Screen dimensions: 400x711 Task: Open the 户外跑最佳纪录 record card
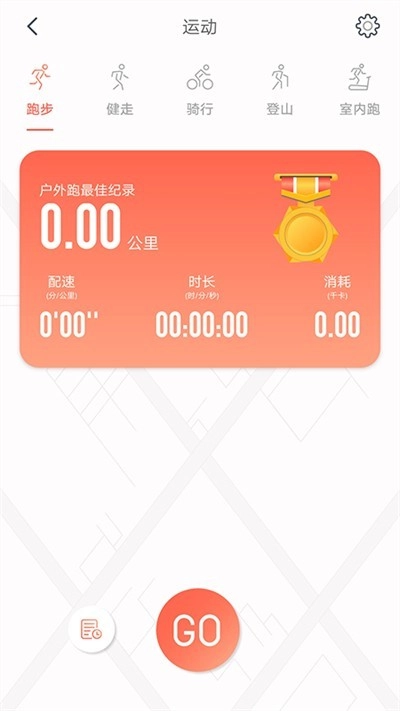tap(200, 258)
